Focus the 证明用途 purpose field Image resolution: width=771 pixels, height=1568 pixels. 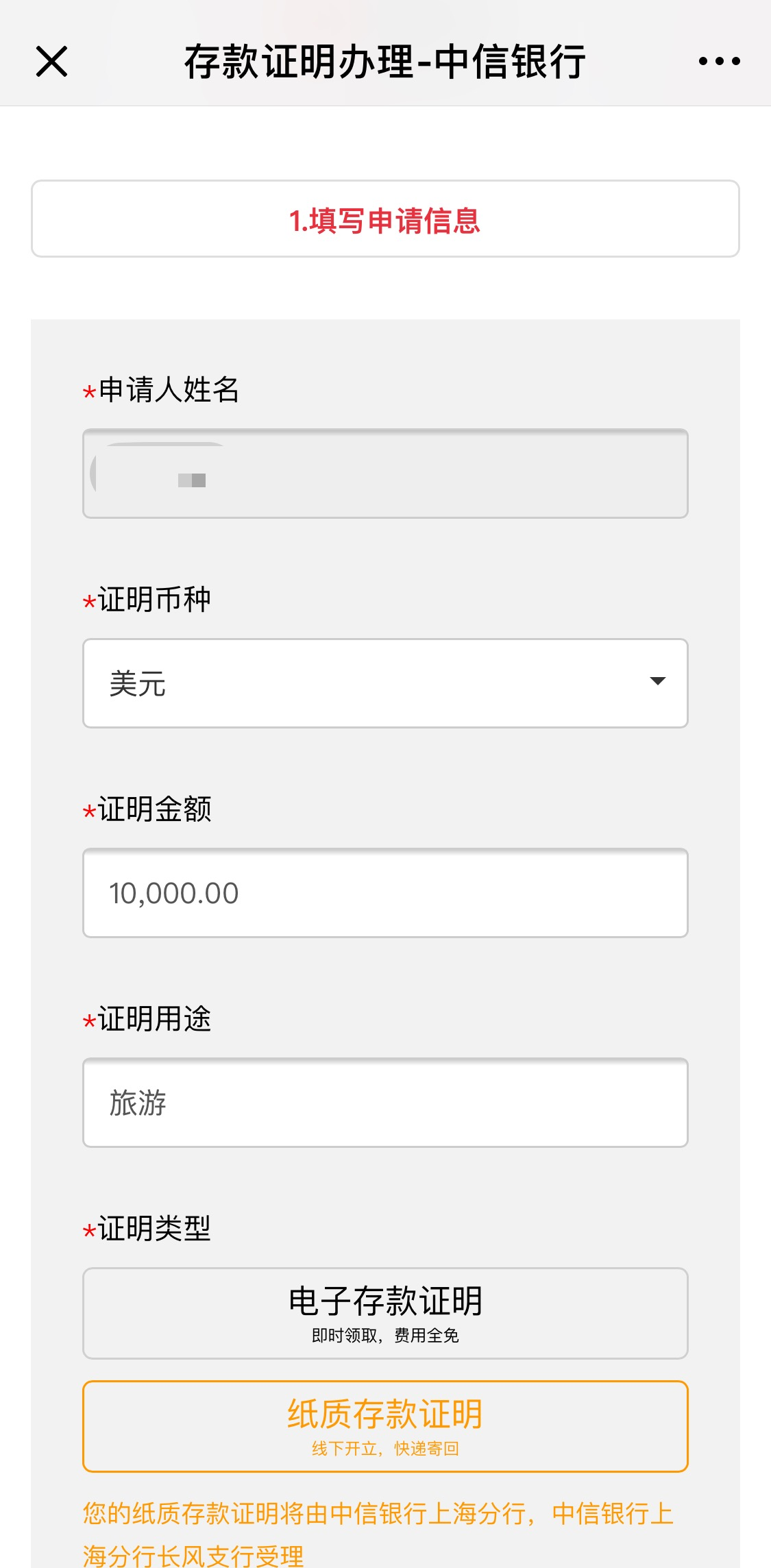[385, 1103]
